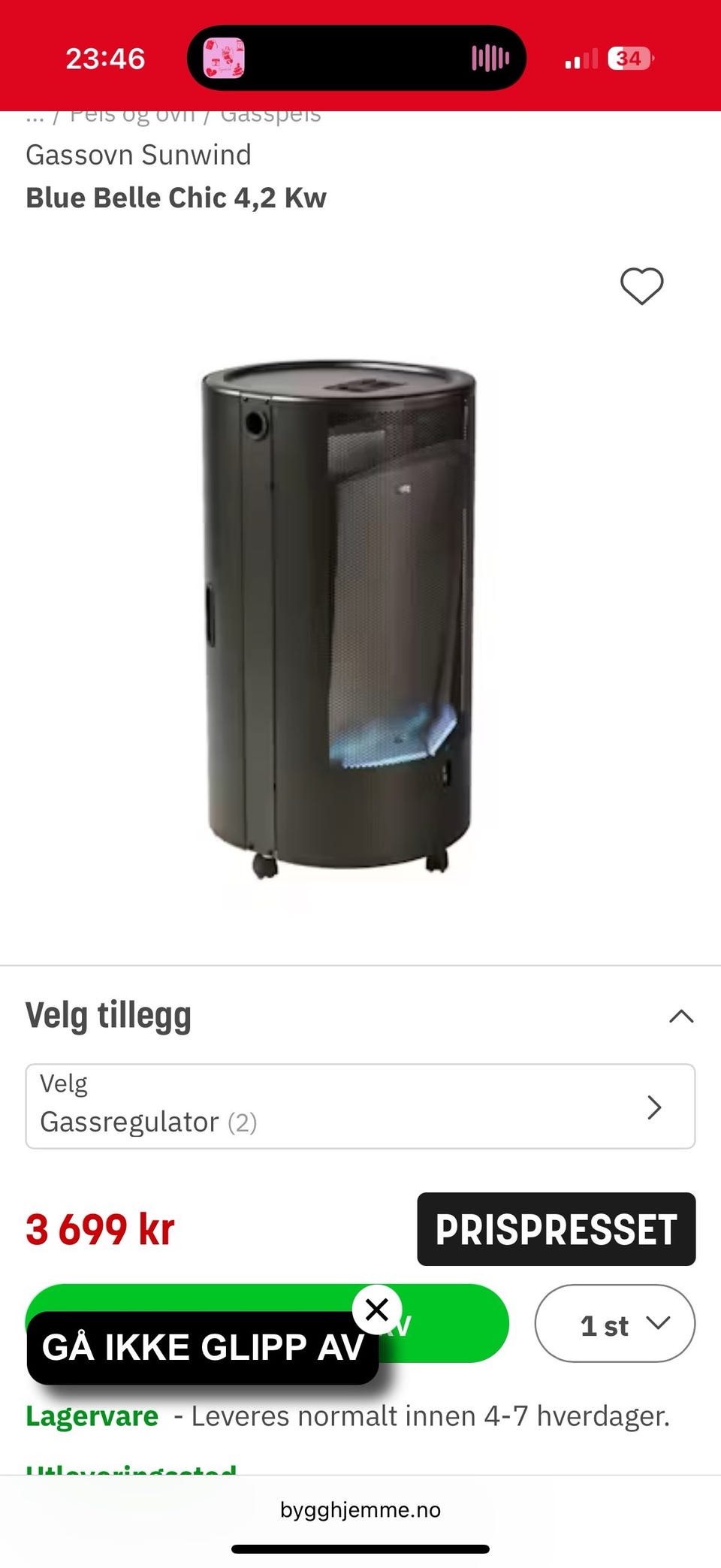Tap the price 3 699 kr

pos(100,1229)
